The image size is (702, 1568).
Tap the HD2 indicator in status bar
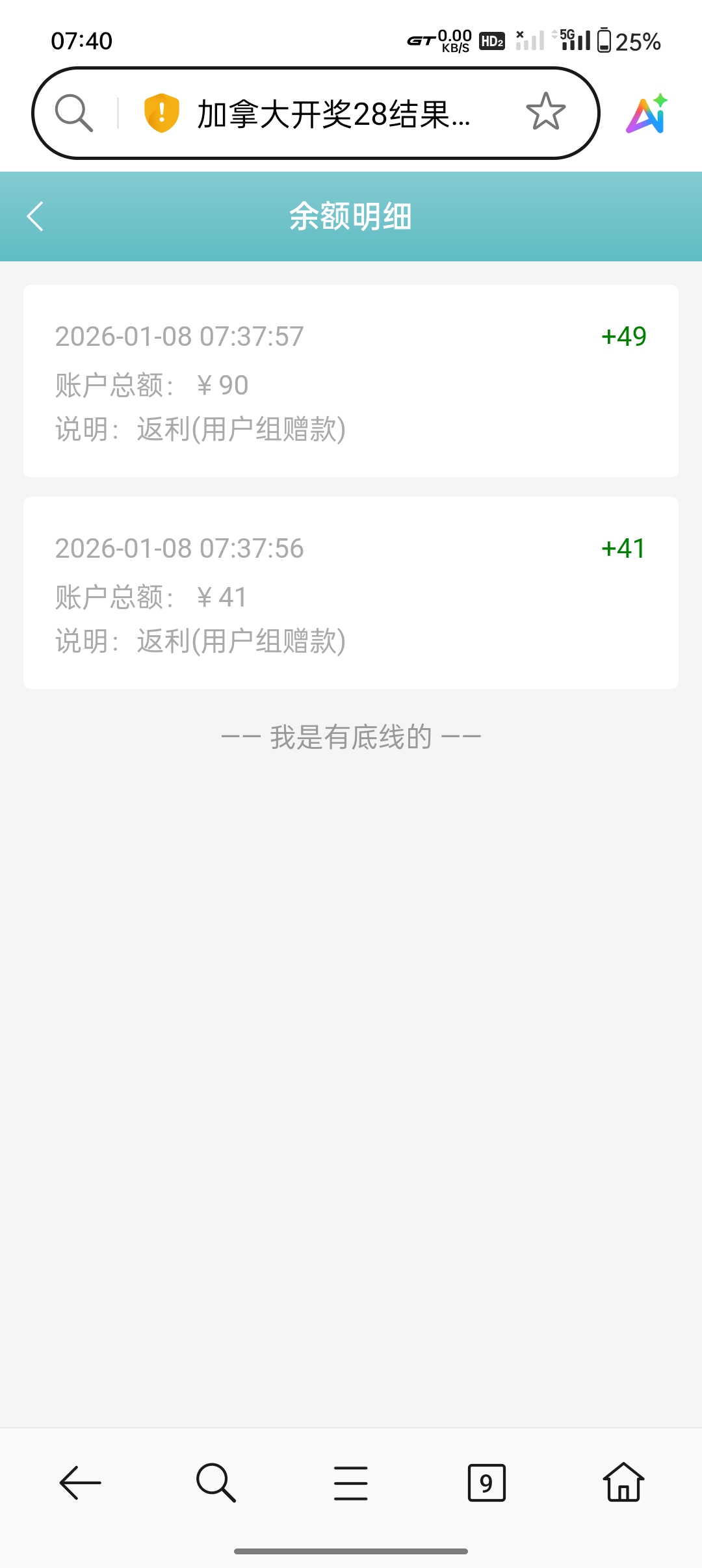point(492,39)
